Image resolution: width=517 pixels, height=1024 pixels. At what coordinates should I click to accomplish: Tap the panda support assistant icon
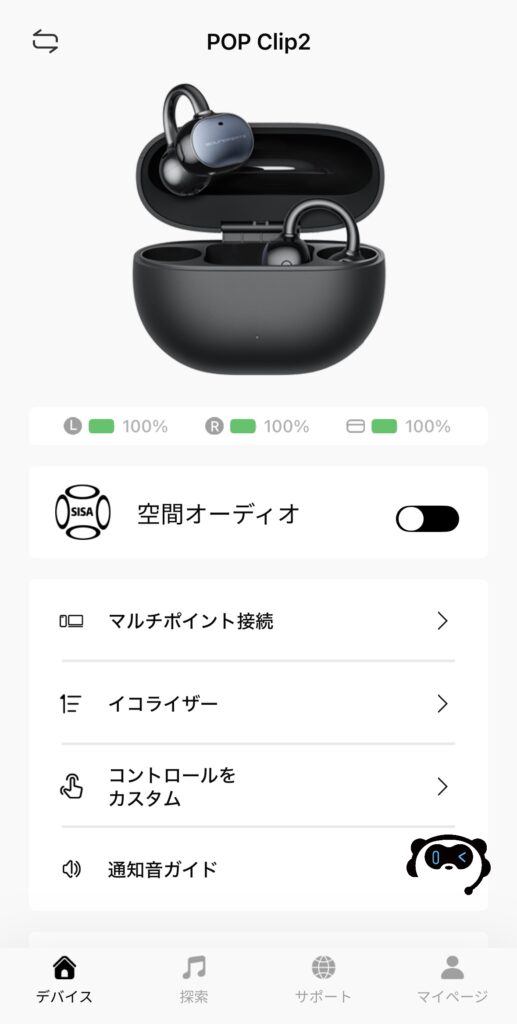(448, 863)
